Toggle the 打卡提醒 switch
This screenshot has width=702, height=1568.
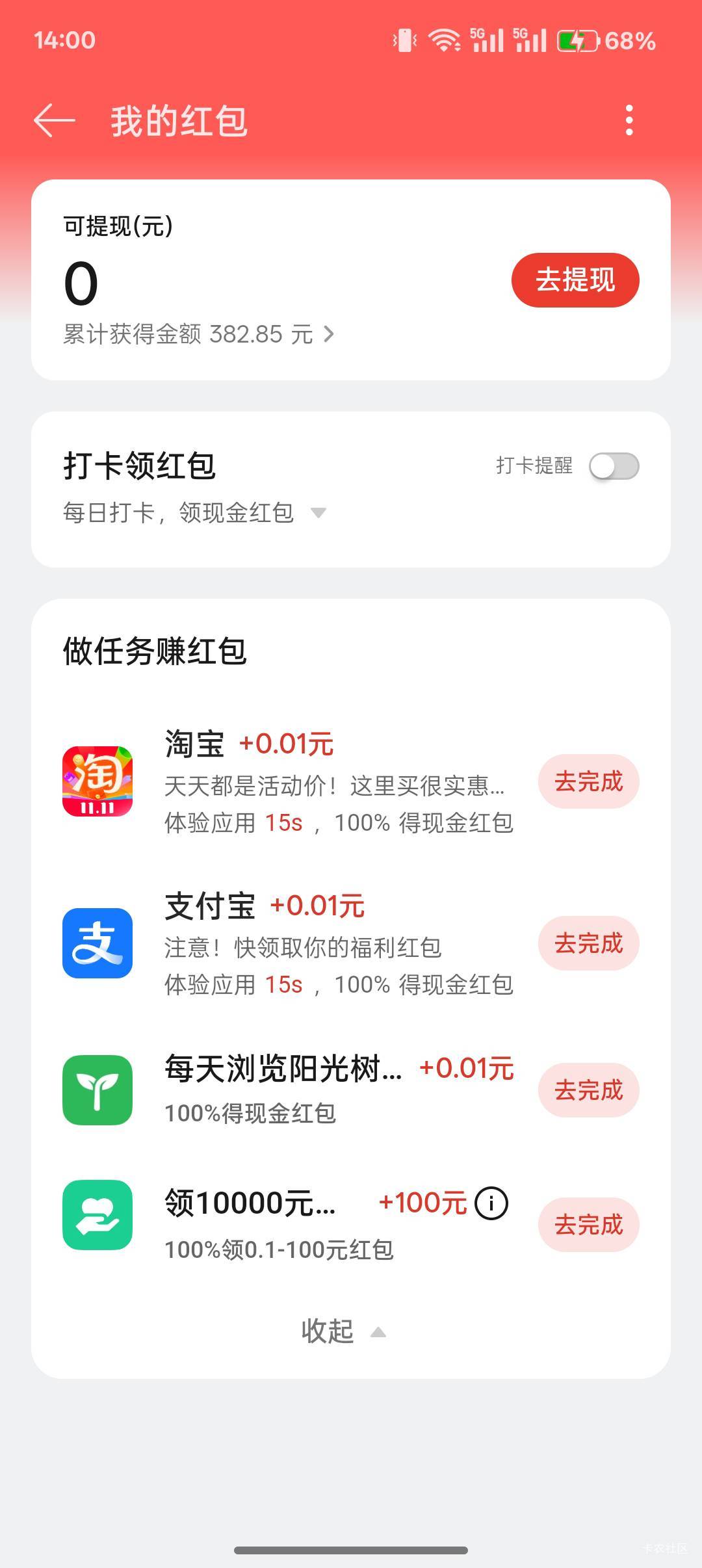[614, 466]
